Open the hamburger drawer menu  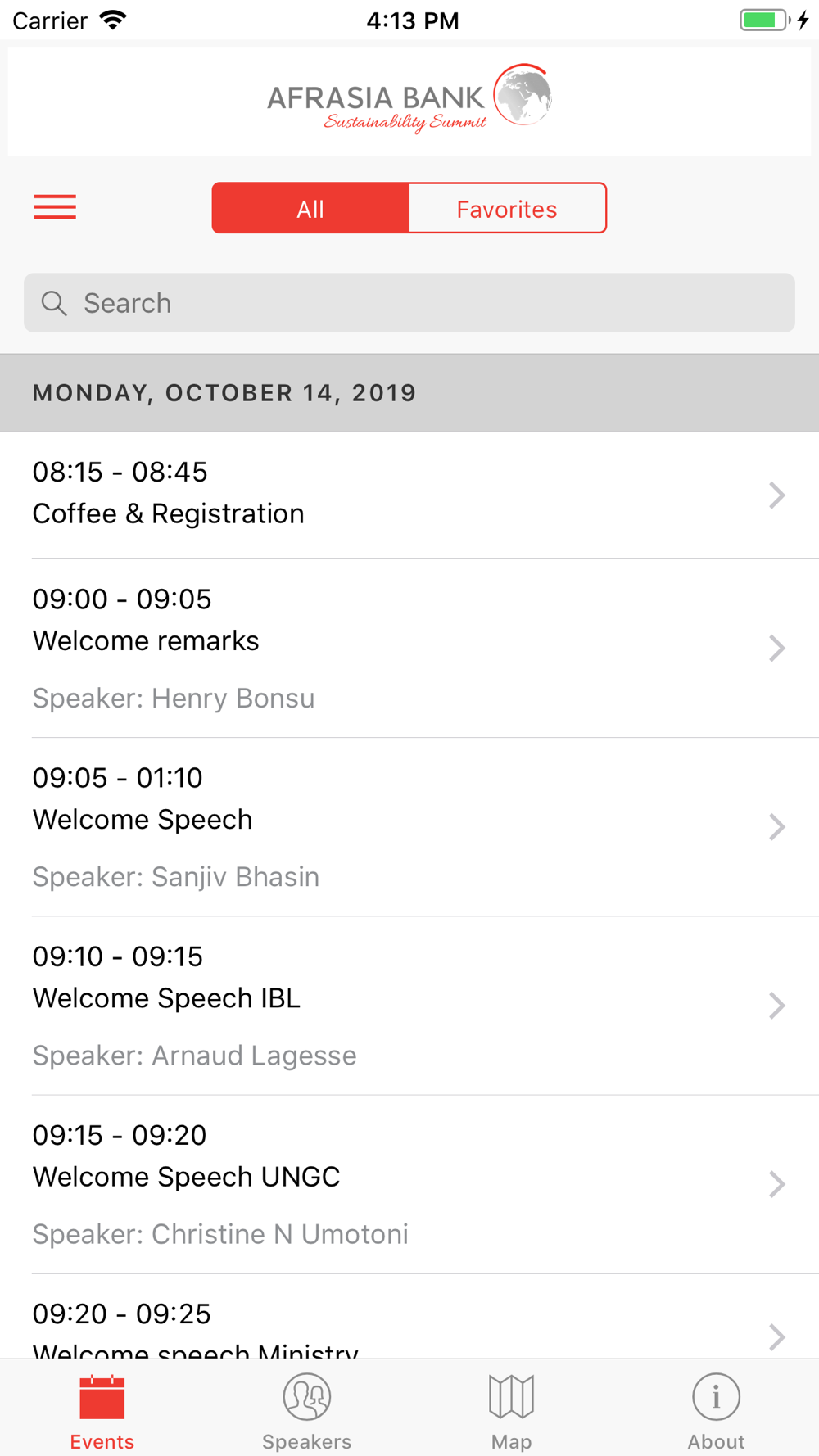[x=55, y=207]
